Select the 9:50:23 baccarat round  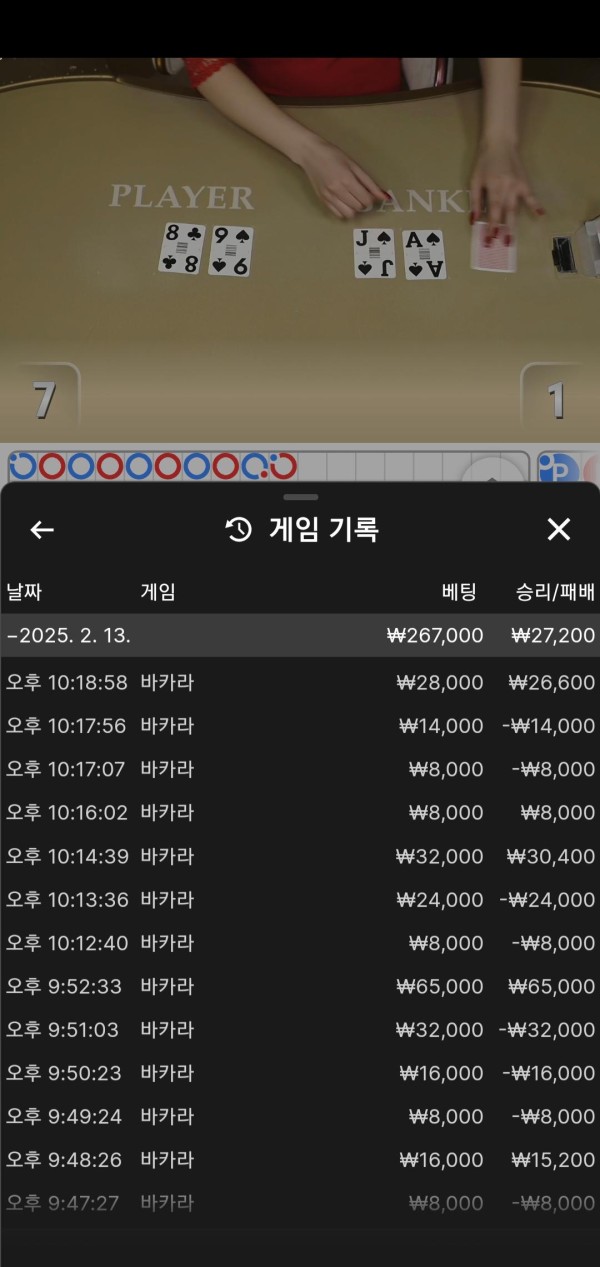coord(300,1073)
